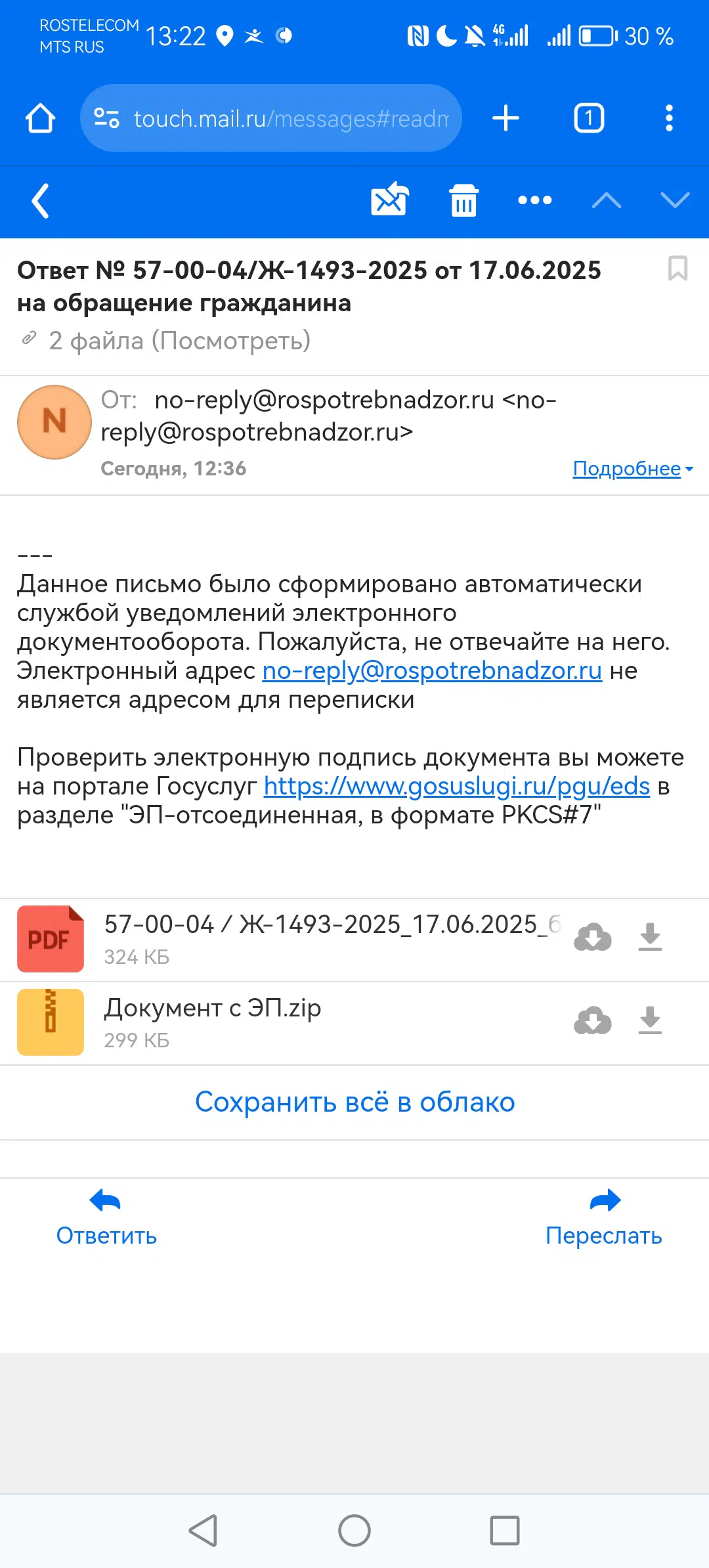This screenshot has width=709, height=1568.
Task: Open the gosuslugi.ru/pgu/eds link
Action: tap(457, 786)
